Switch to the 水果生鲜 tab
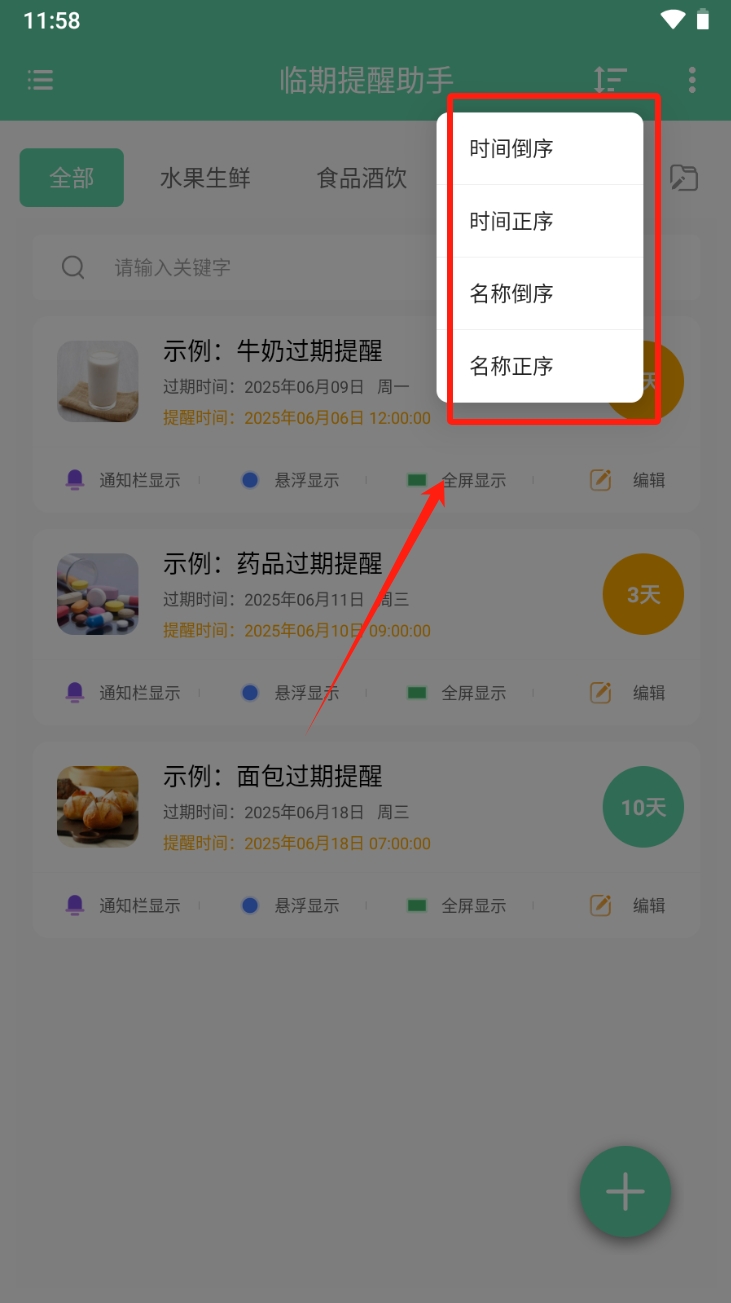The width and height of the screenshot is (731, 1303). [205, 178]
